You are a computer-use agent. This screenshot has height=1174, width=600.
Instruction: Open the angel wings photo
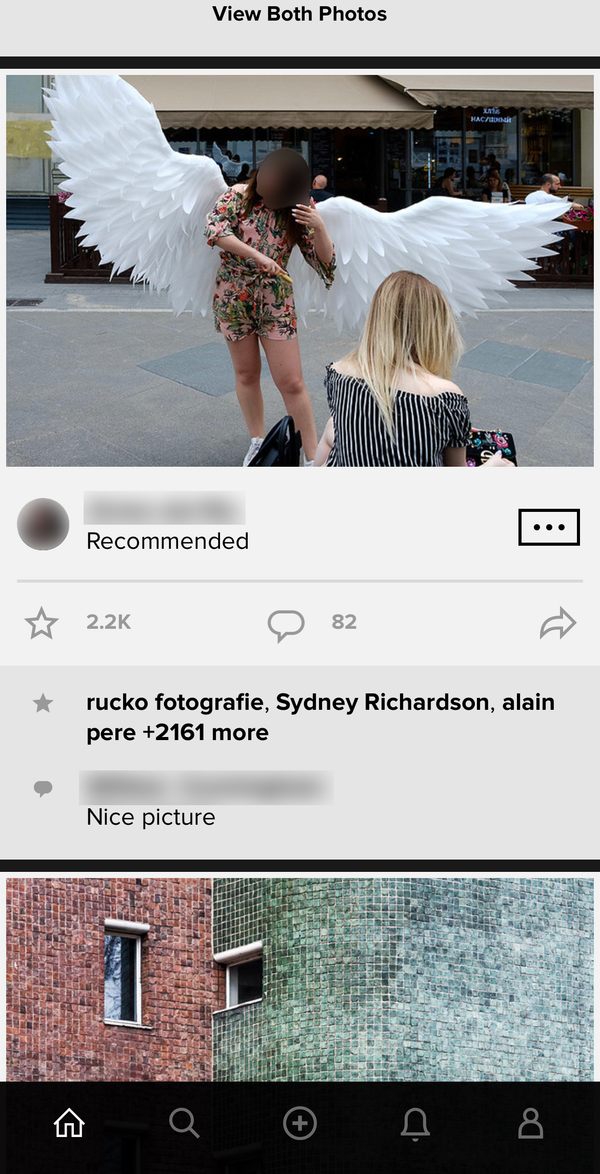pyautogui.click(x=300, y=270)
